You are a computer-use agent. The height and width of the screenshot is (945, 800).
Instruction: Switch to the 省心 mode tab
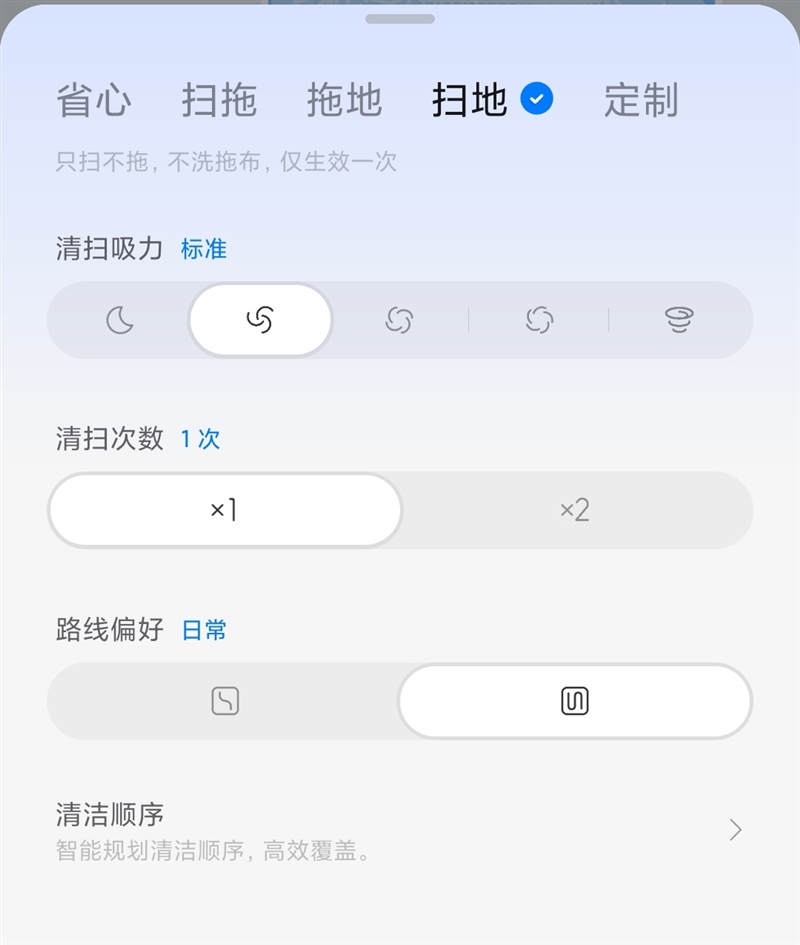(x=94, y=101)
